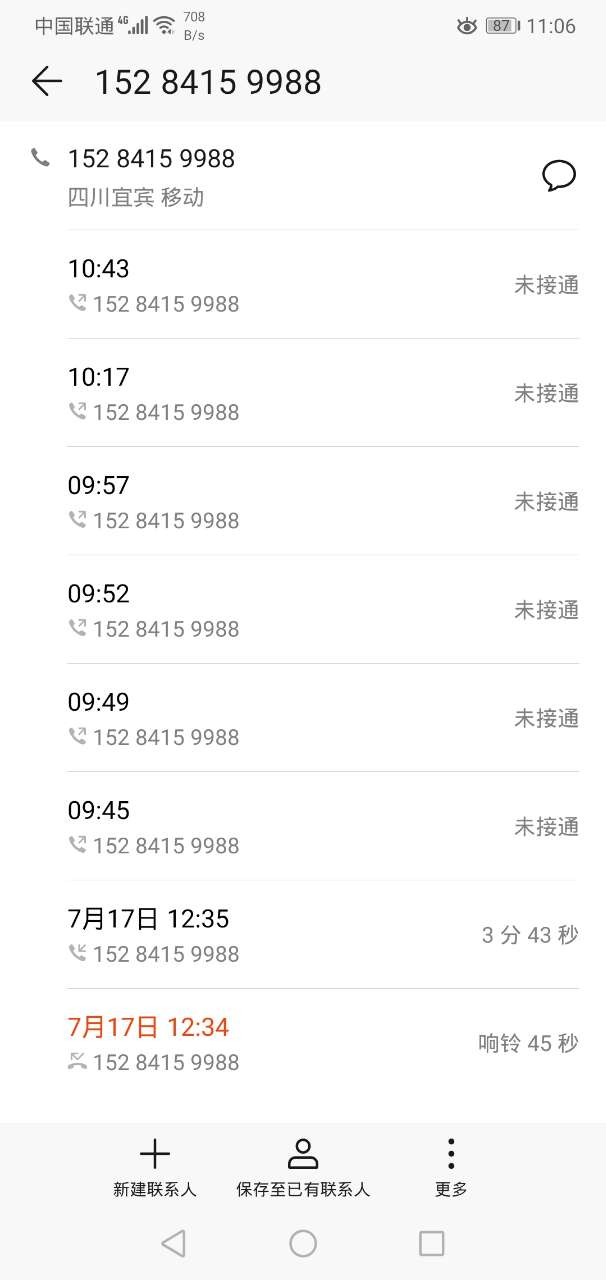Image resolution: width=606 pixels, height=1280 pixels.
Task: Open the 更多 options menu
Action: pyautogui.click(x=451, y=1167)
